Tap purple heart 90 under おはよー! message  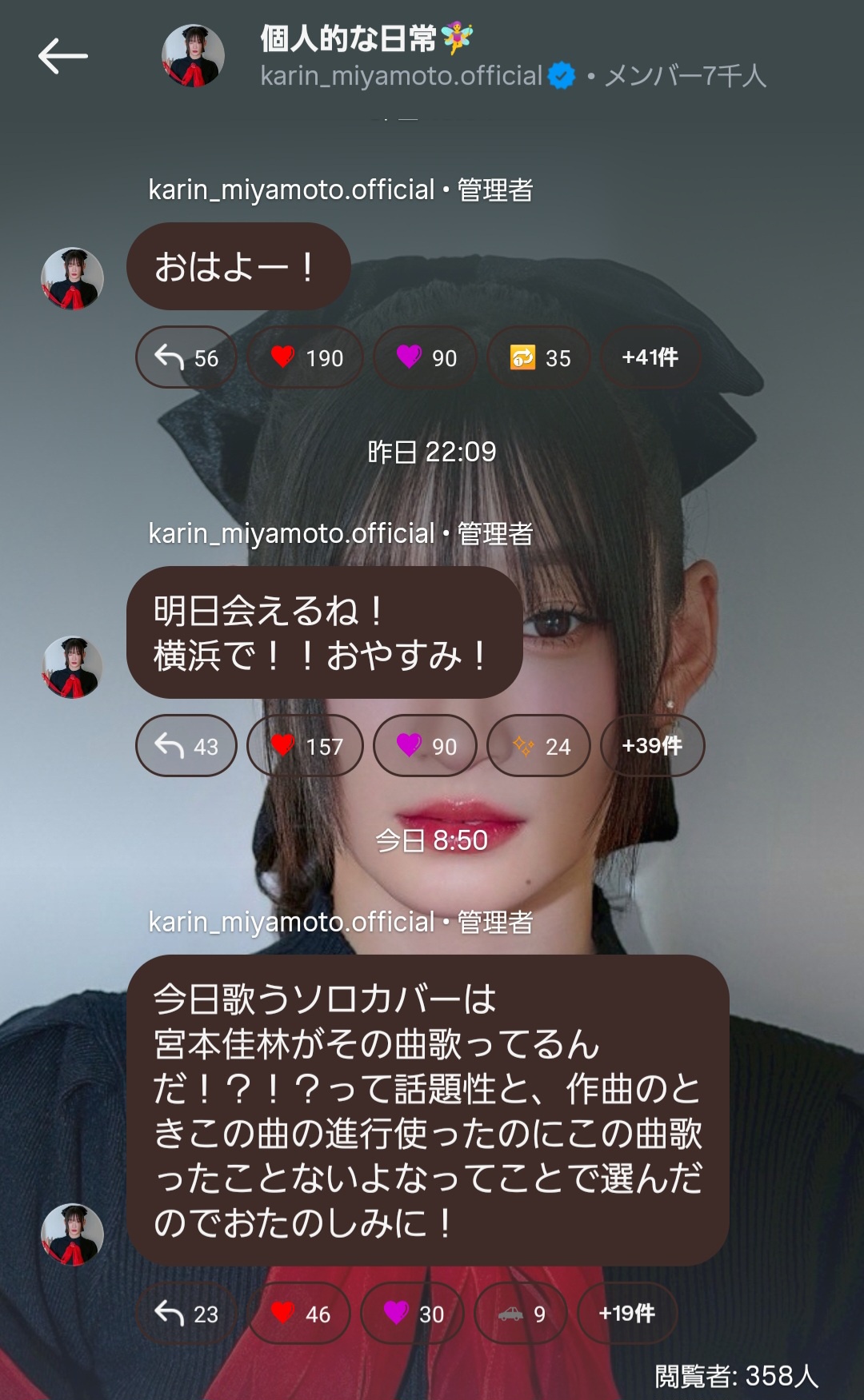pos(426,357)
